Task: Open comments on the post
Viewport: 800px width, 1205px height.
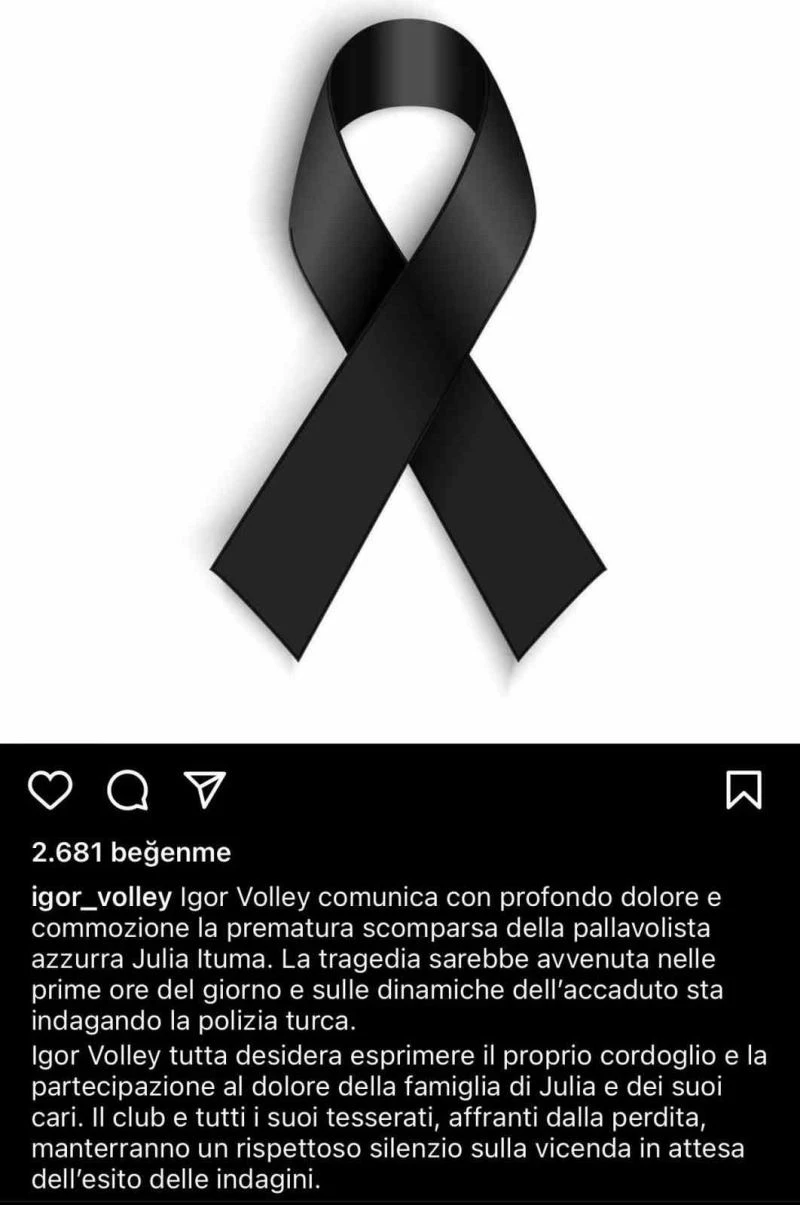Action: (x=127, y=790)
